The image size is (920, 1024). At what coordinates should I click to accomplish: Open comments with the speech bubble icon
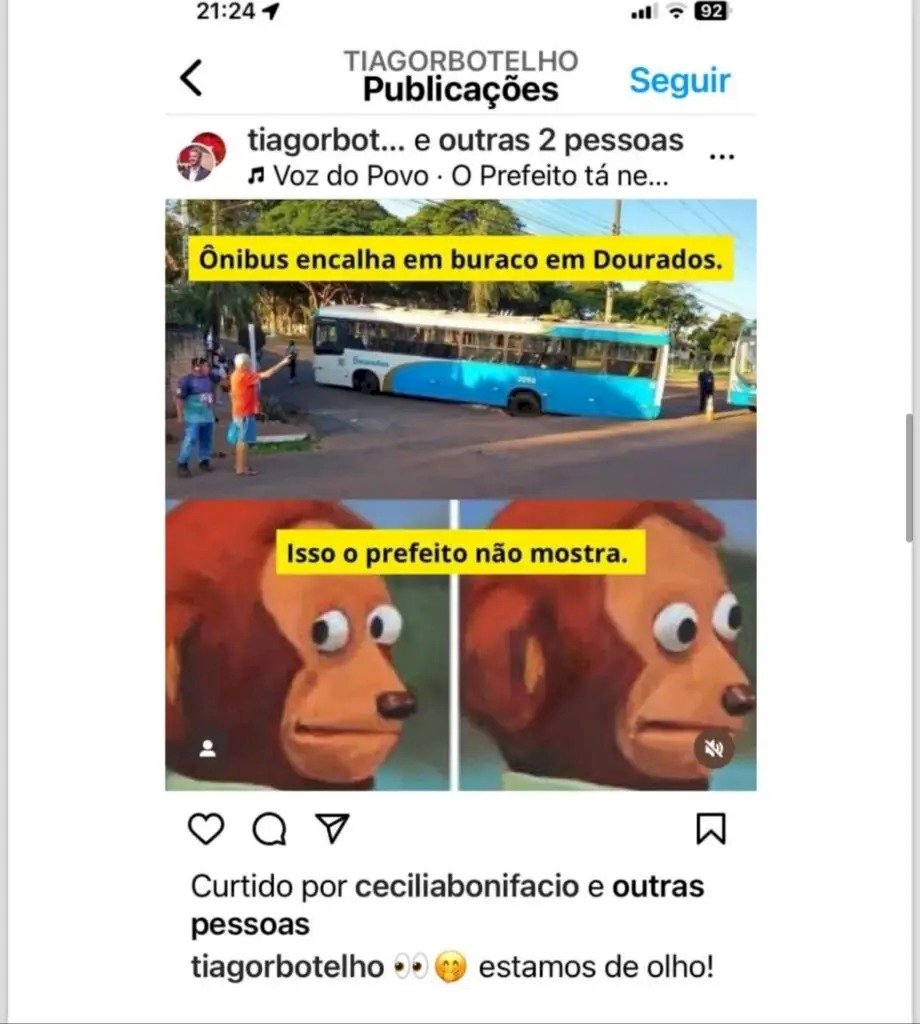(x=269, y=829)
